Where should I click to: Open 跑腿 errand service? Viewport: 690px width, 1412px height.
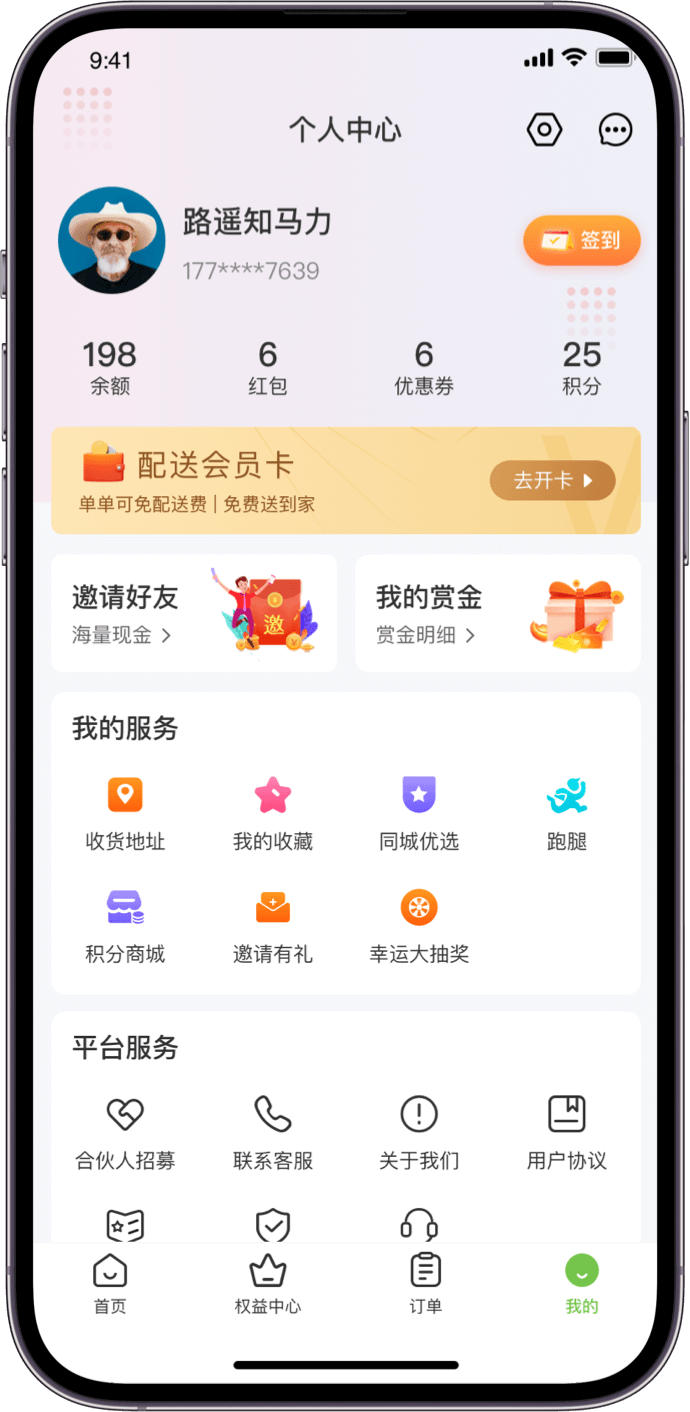pyautogui.click(x=566, y=814)
